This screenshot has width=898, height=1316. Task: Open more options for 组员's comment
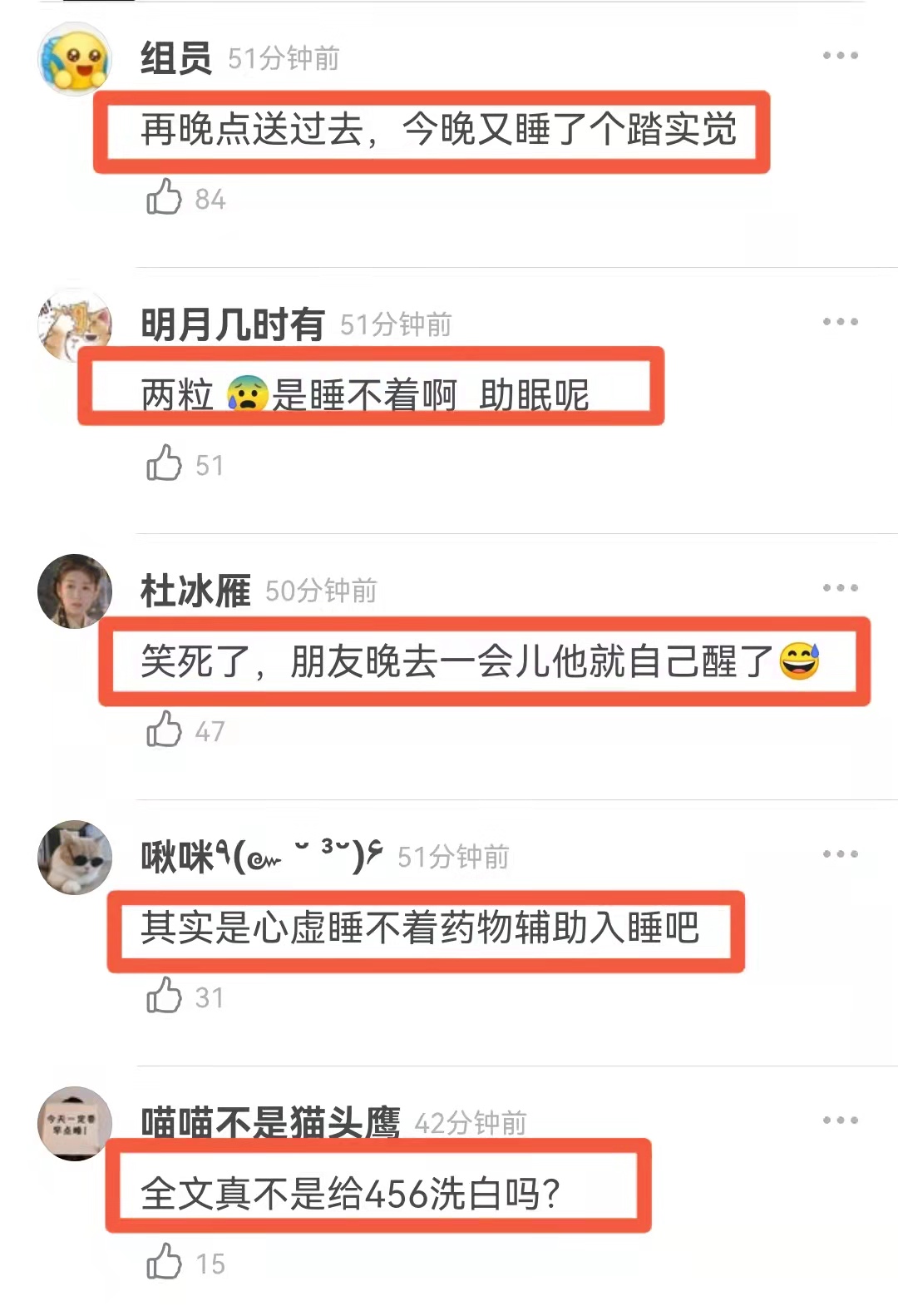pyautogui.click(x=840, y=56)
